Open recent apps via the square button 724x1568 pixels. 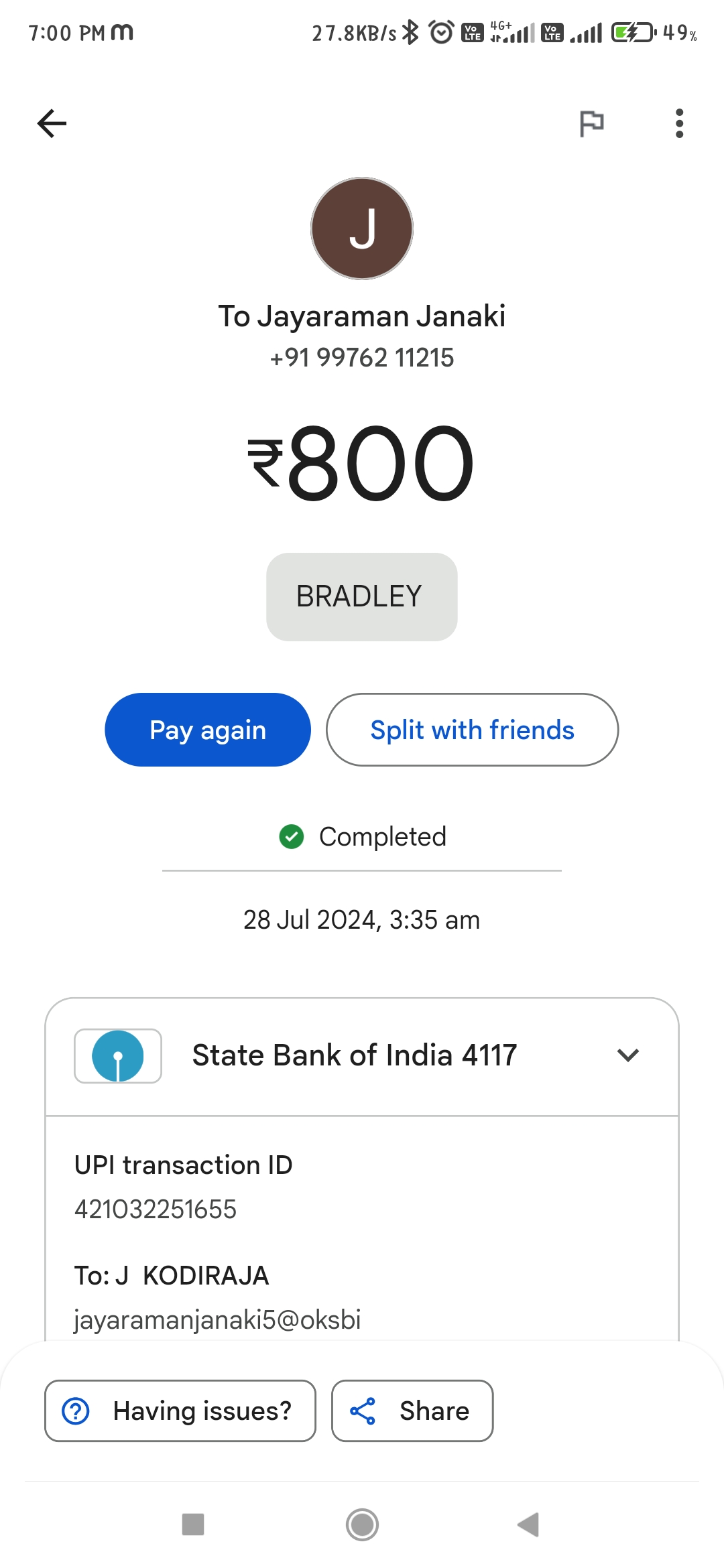pyautogui.click(x=193, y=1524)
